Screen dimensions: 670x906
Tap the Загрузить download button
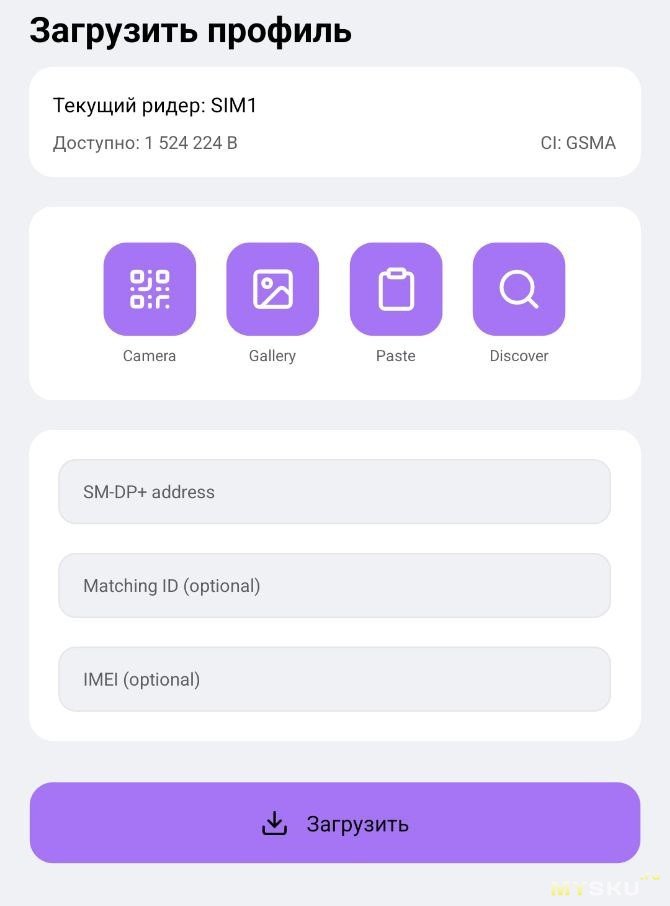334,823
